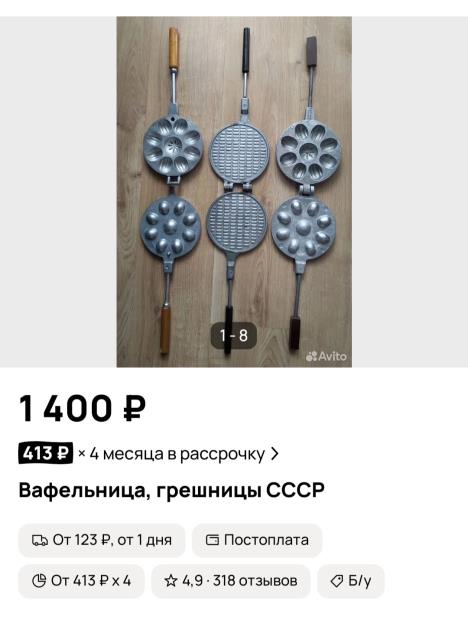Screen dimensions: 468x640
Task: Tap the delivery chip From 123 ₽
Action: click(102, 540)
